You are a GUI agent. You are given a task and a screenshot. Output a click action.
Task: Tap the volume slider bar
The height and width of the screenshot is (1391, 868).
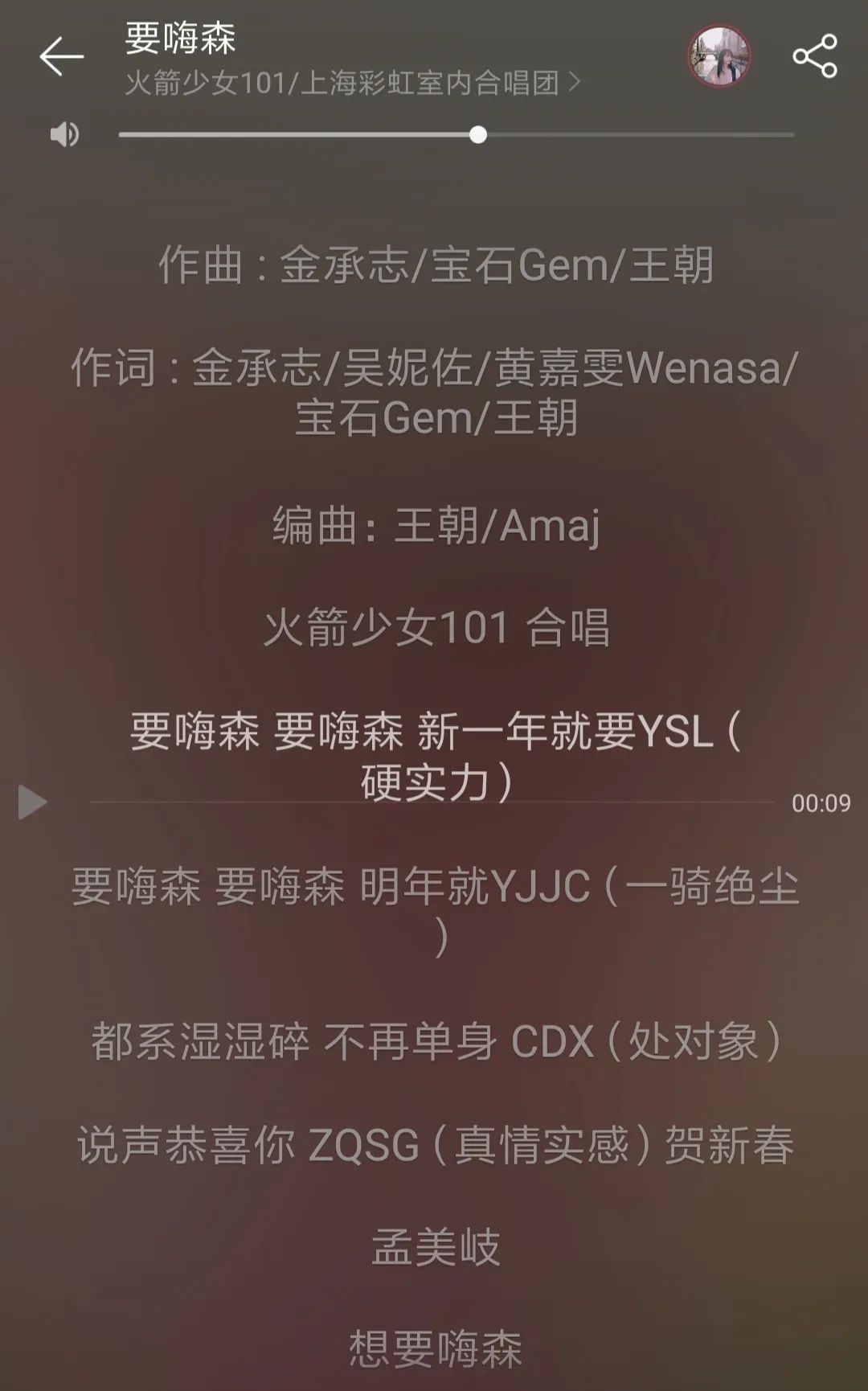coord(457,134)
